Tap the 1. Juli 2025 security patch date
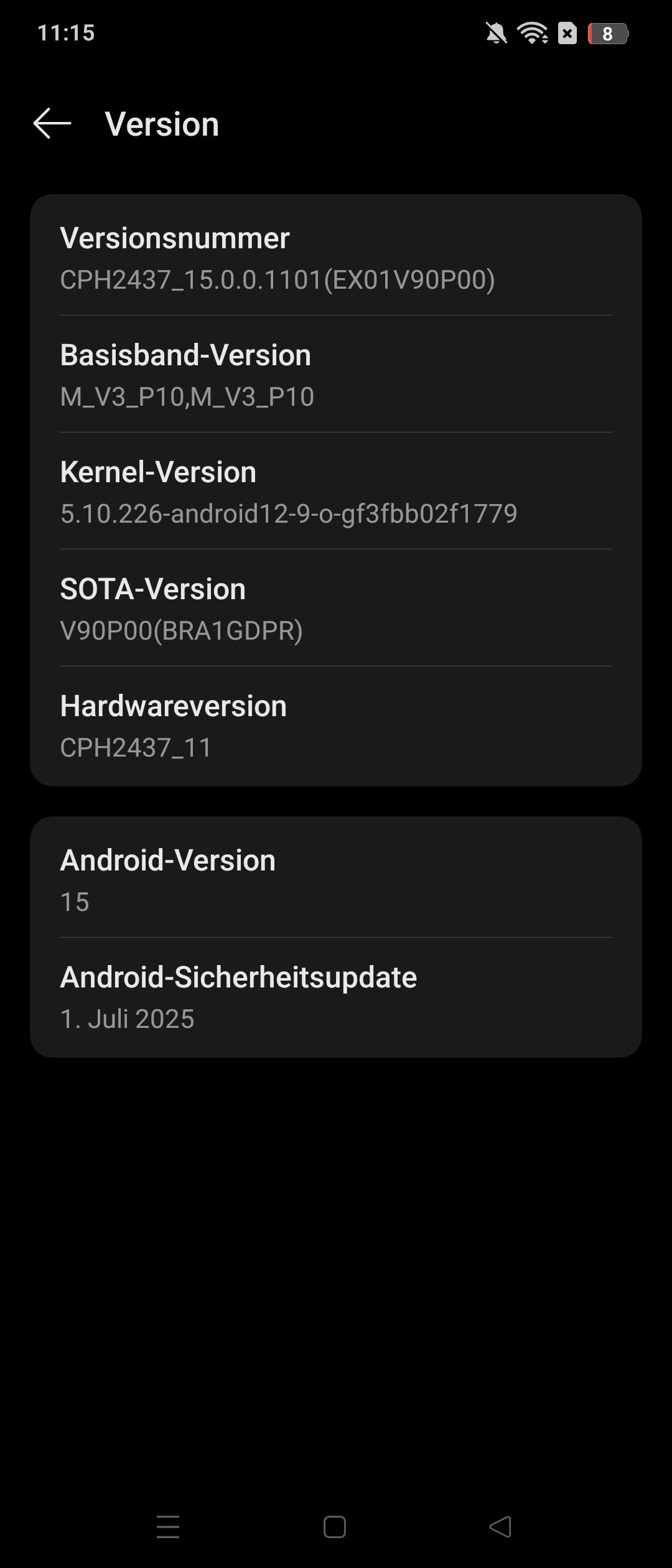672x1568 pixels. pos(128,1018)
